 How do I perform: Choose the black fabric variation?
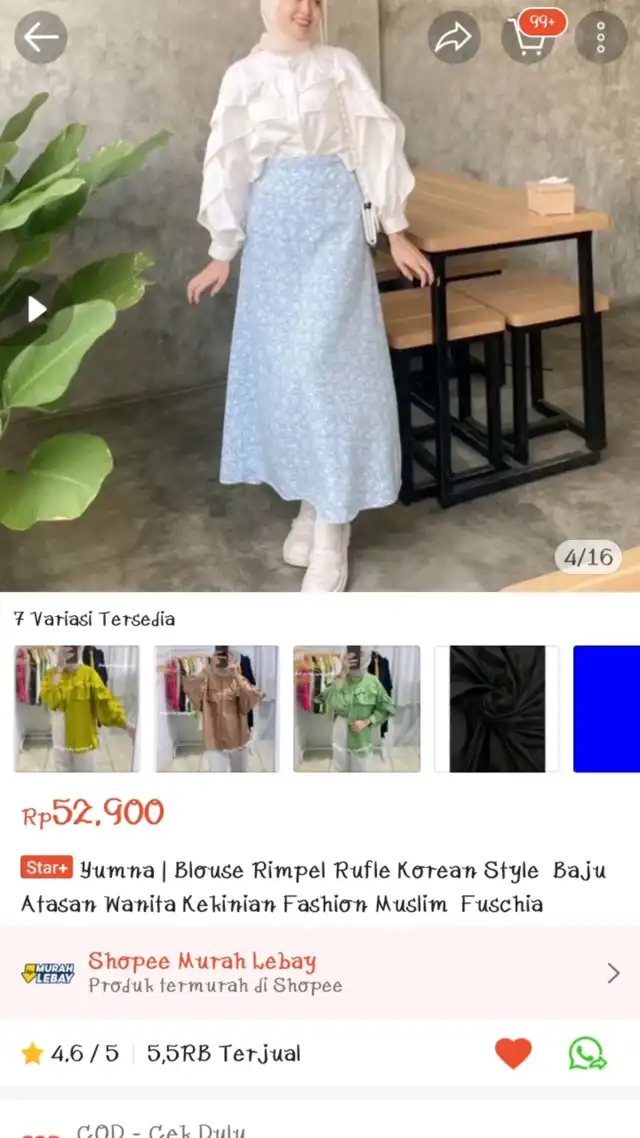click(497, 709)
